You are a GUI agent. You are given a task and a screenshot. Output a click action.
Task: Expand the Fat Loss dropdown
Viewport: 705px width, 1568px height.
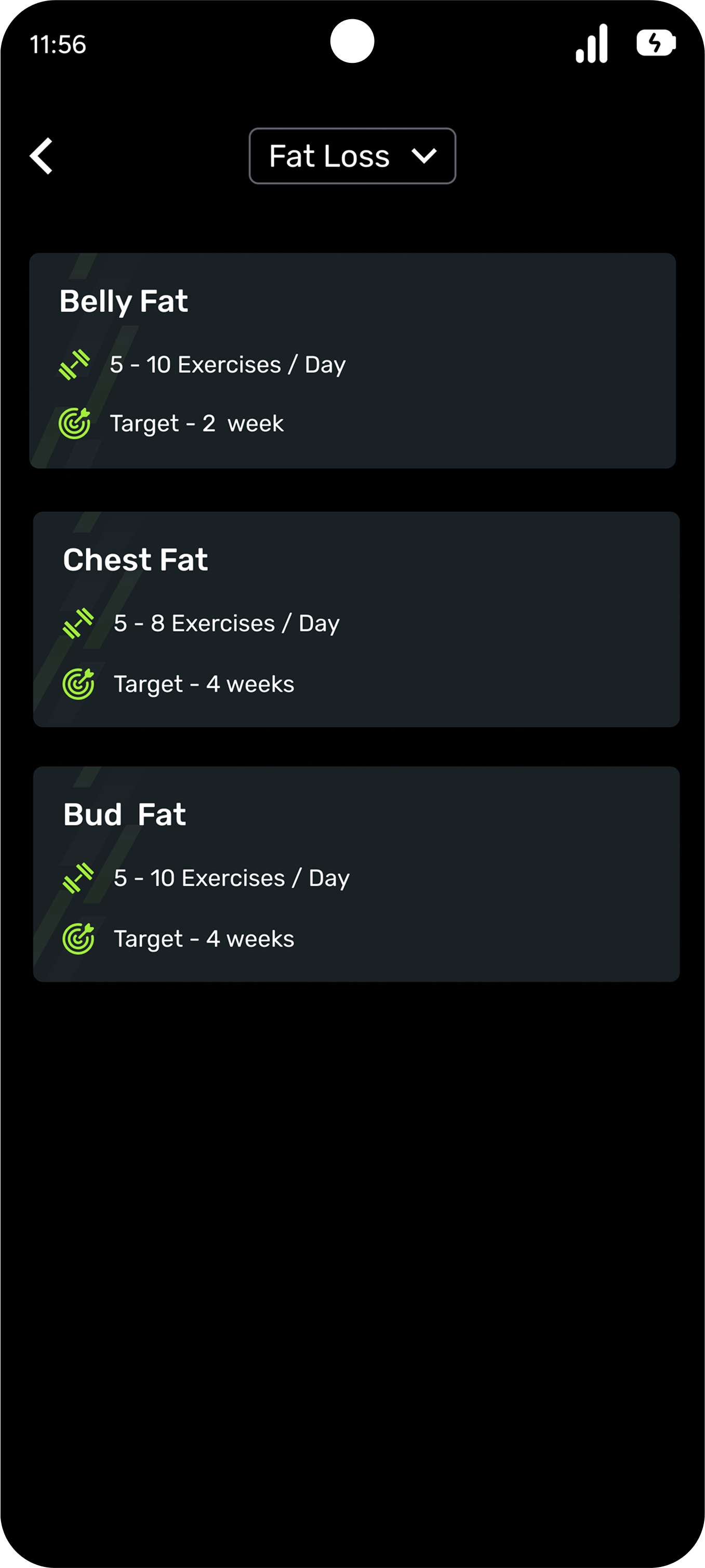pyautogui.click(x=352, y=156)
